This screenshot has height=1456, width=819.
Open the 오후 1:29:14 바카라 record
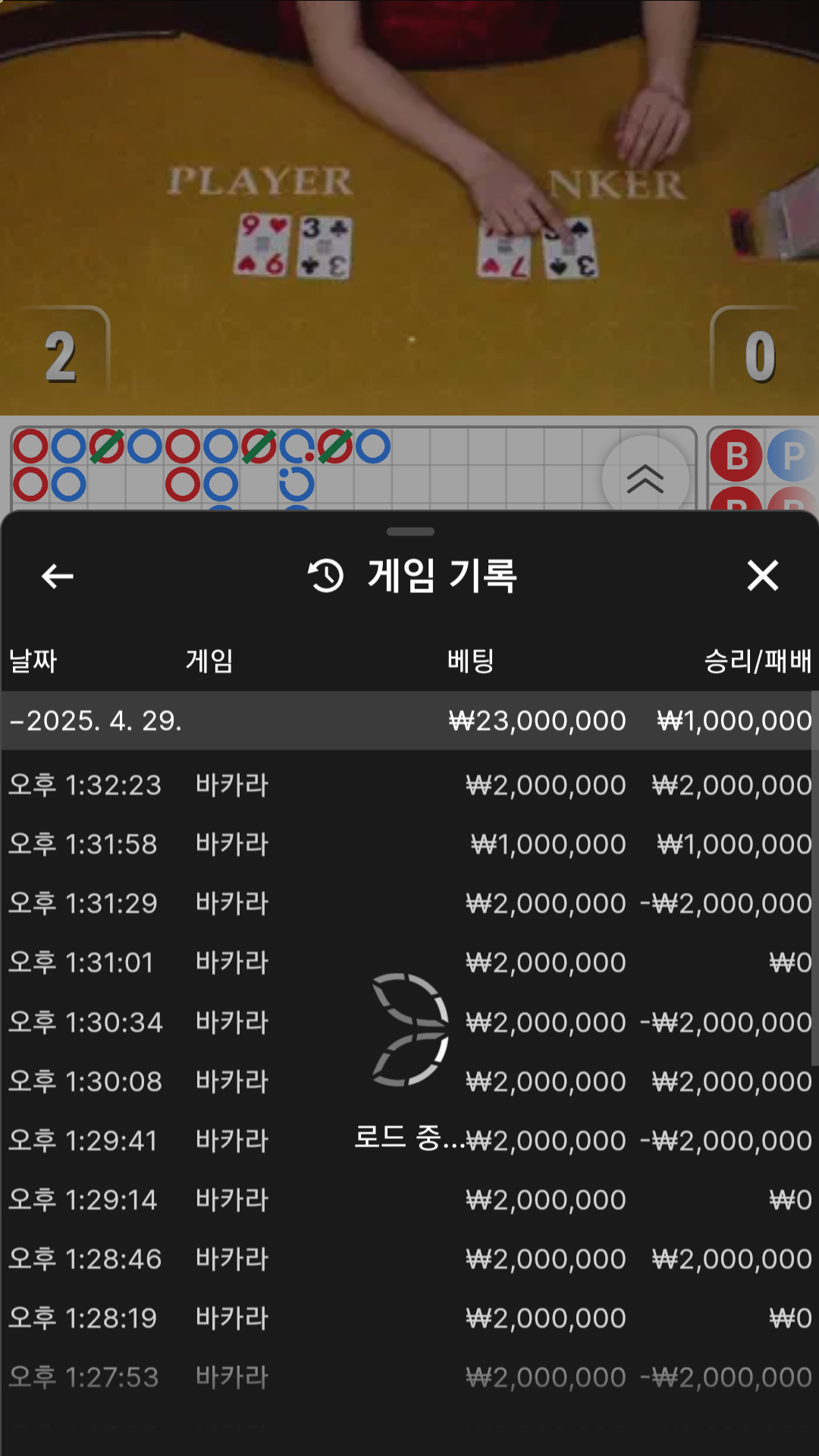click(409, 1200)
